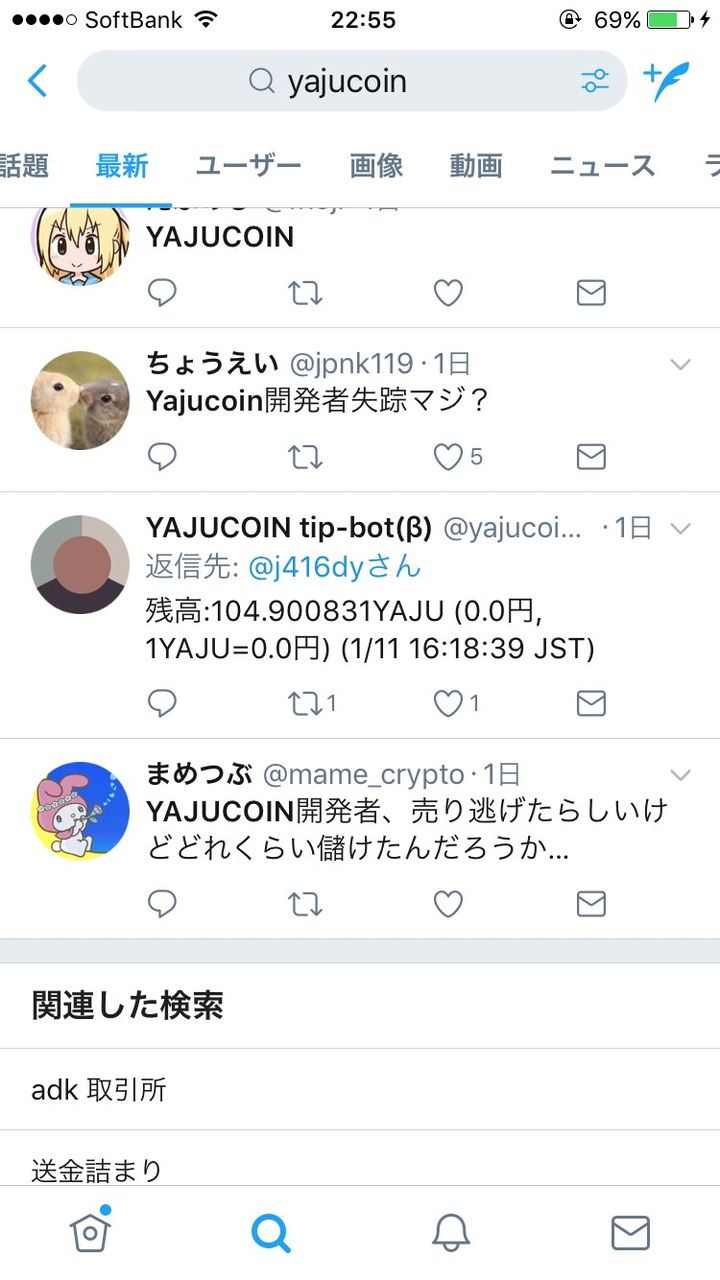Screen dimensions: 720x1280
Task: Expand options on まめつぶ's tweet
Action: click(681, 774)
